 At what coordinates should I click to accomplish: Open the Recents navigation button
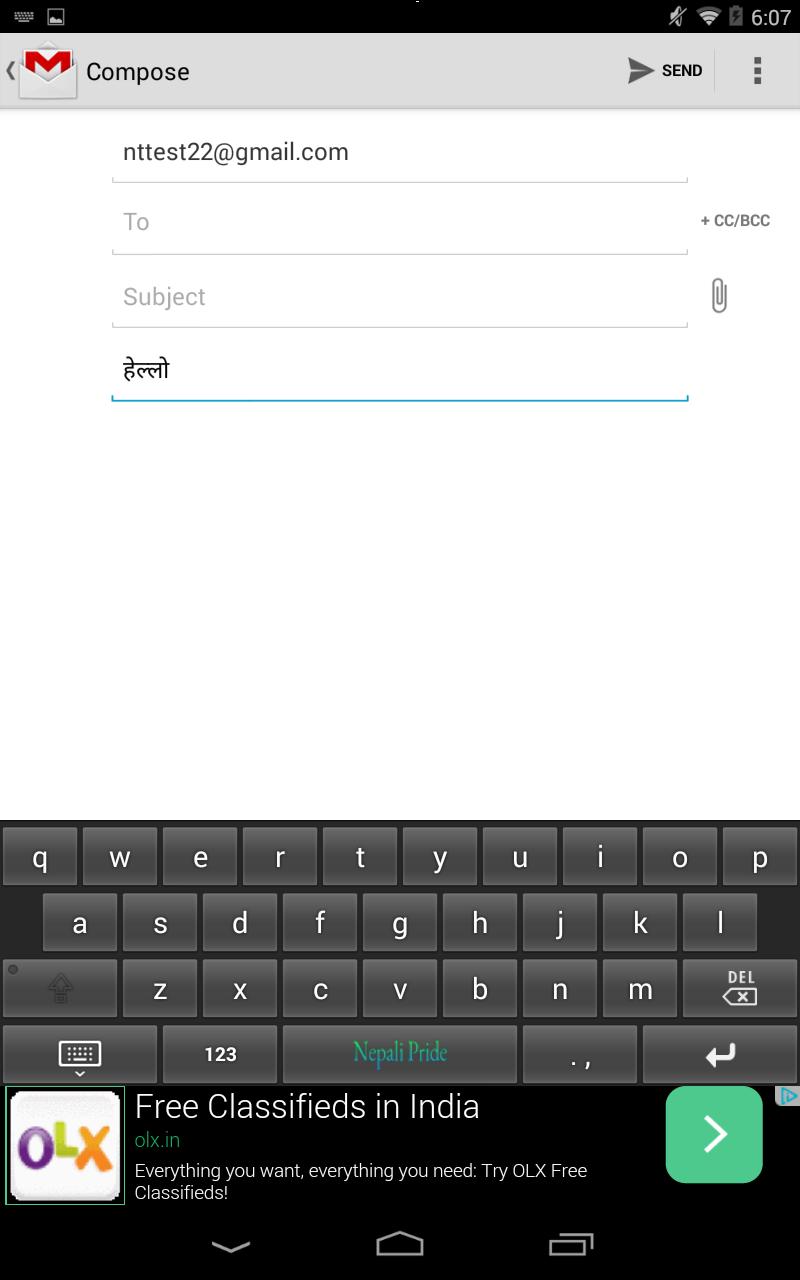[568, 1247]
